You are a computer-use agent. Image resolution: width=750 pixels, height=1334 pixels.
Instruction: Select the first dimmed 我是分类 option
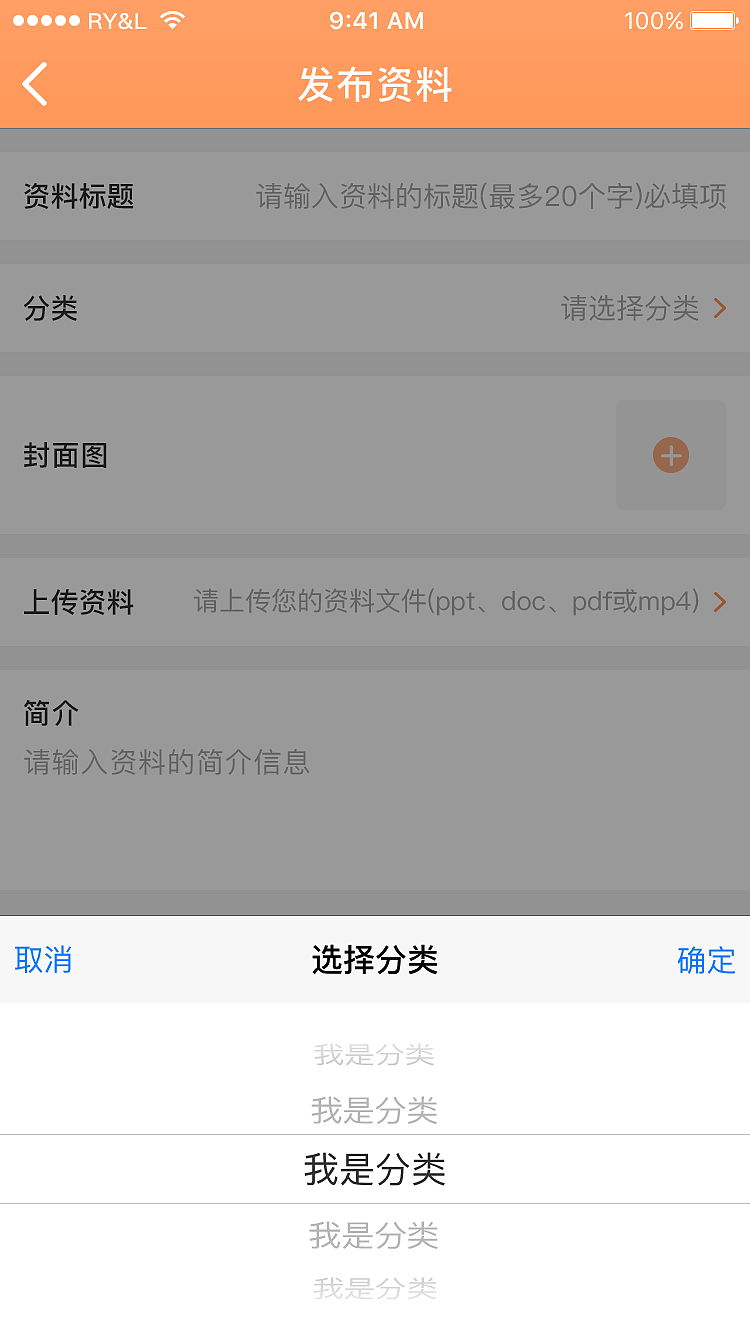375,1054
